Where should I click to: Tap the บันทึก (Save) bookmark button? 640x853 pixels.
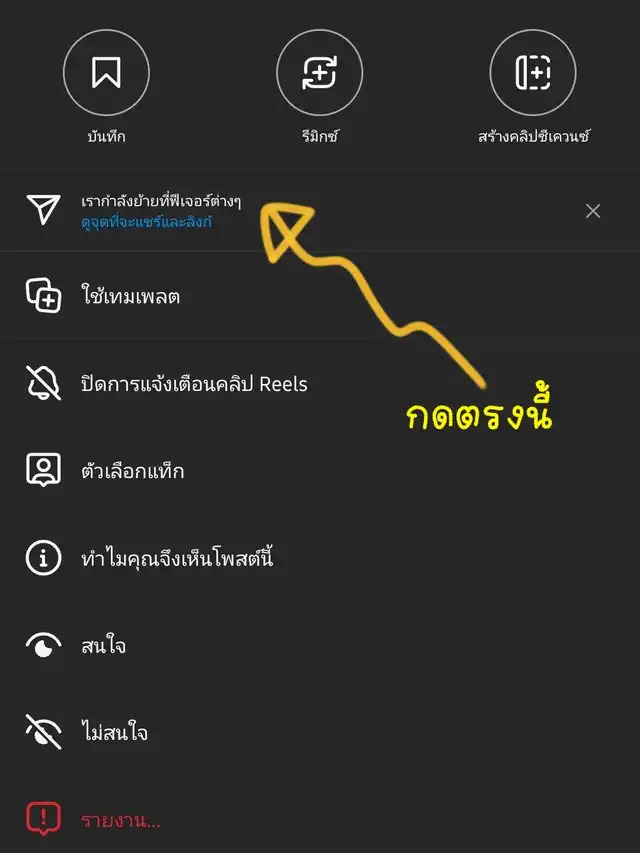click(106, 73)
